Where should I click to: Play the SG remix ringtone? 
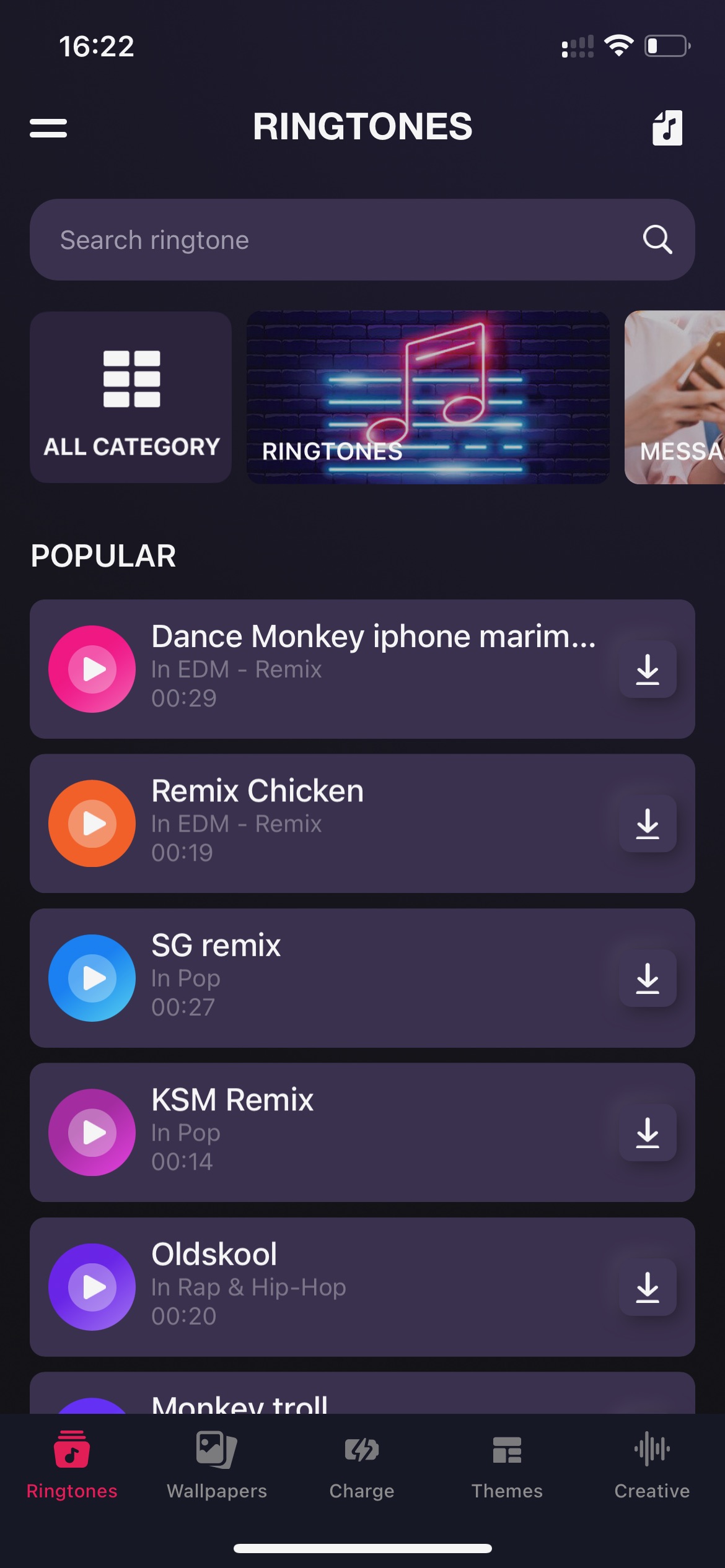(92, 978)
